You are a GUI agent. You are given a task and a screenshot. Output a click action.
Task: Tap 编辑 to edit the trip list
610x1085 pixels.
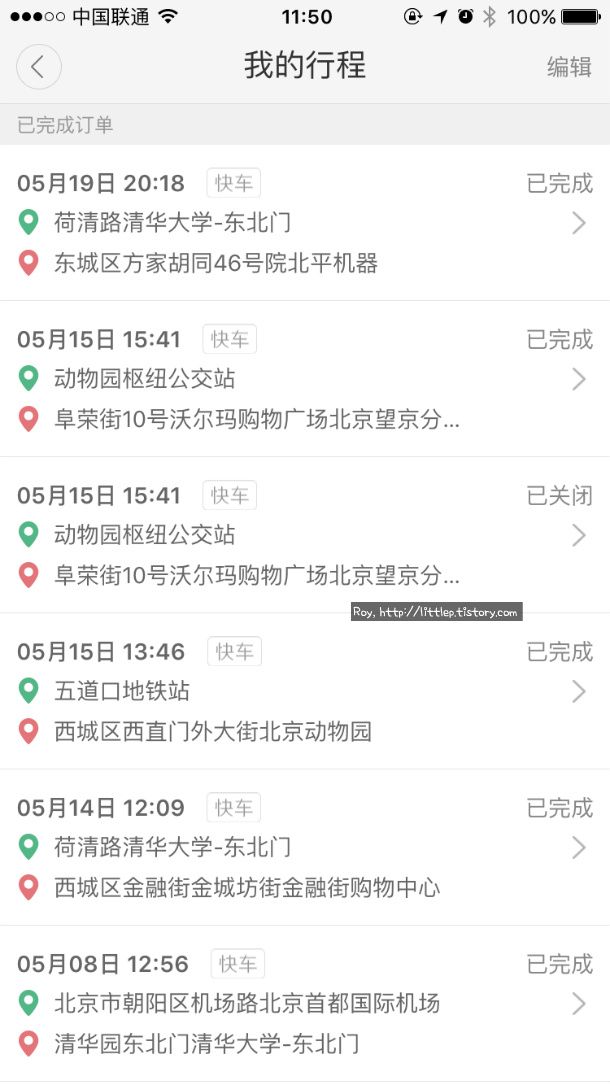(x=569, y=67)
